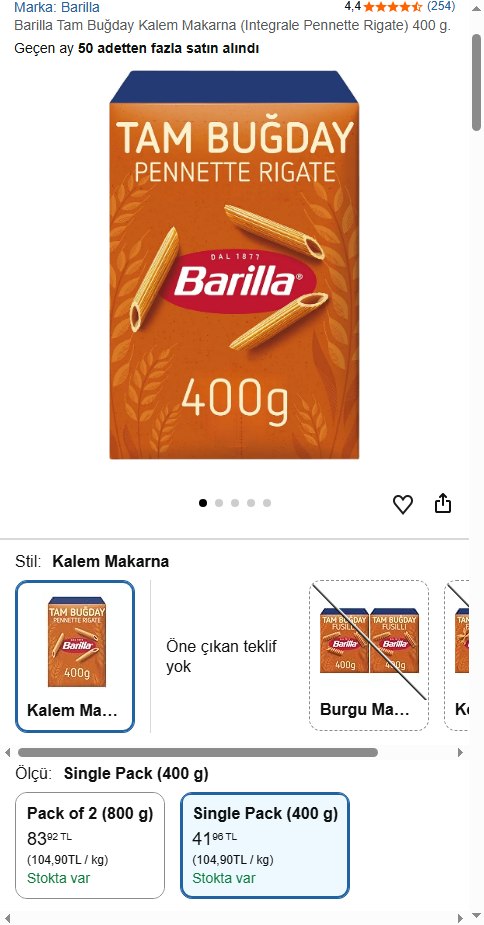Viewport: 484px width, 925px height.
Task: Add this pasta to the wish list
Action: (x=403, y=504)
